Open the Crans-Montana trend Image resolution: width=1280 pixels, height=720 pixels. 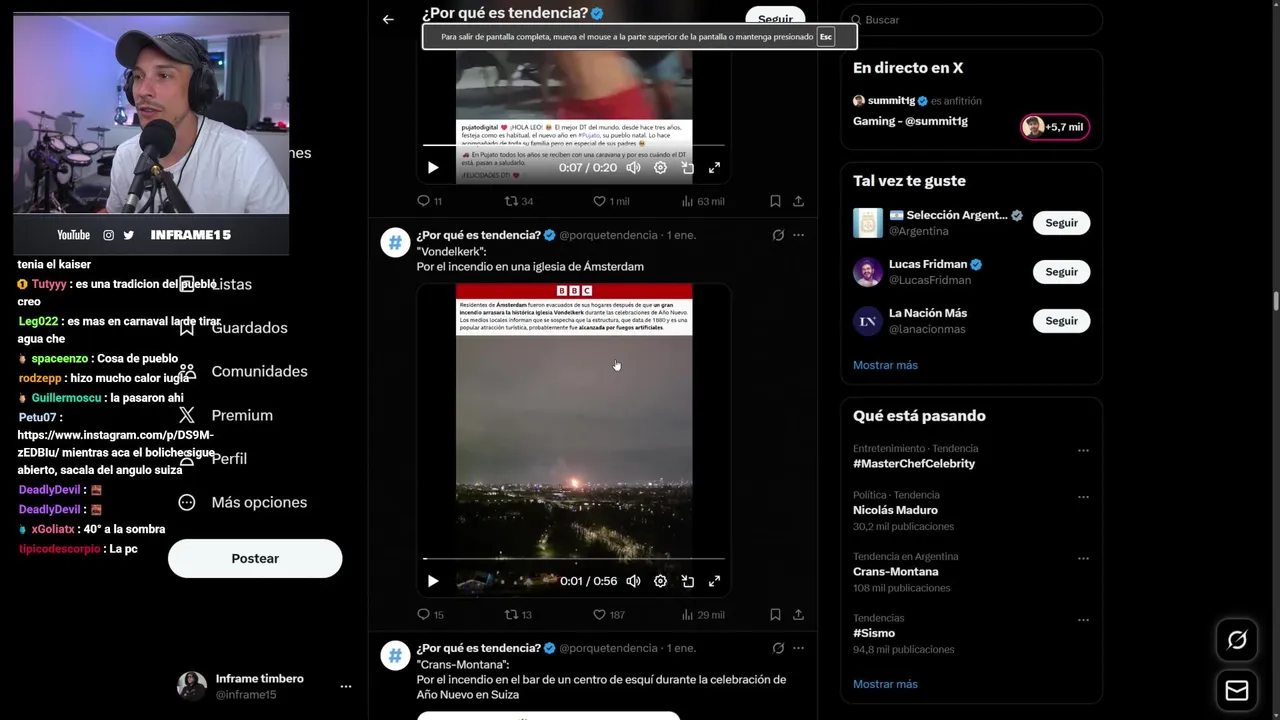coord(895,572)
